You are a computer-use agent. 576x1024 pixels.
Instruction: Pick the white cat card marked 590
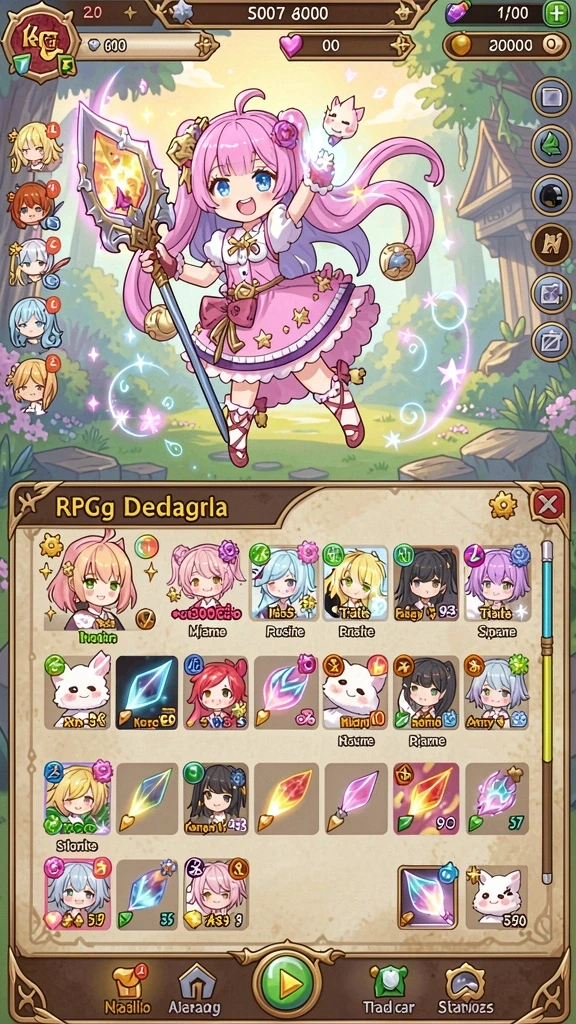tap(497, 898)
